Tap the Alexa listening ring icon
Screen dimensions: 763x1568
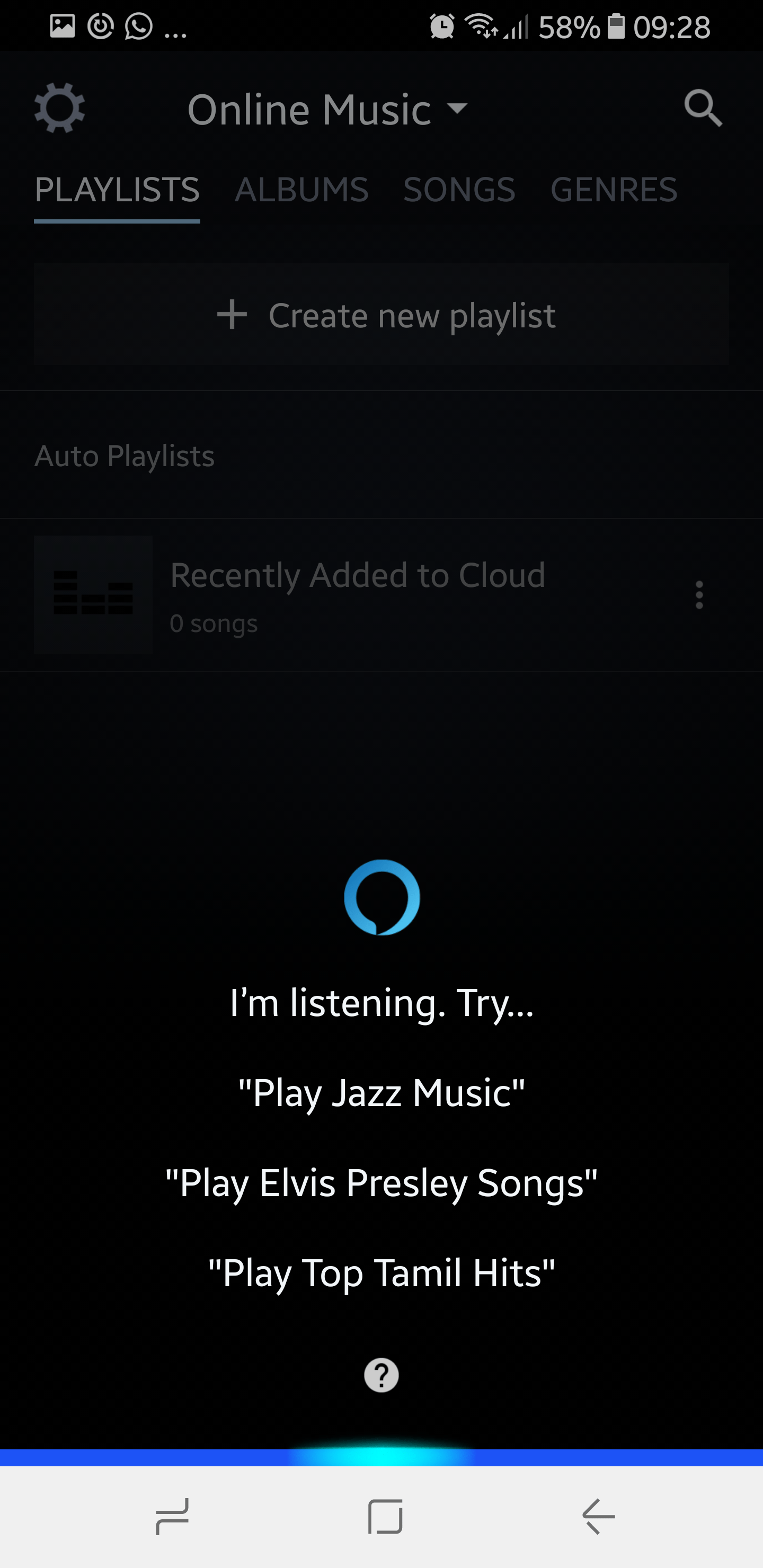(x=382, y=897)
